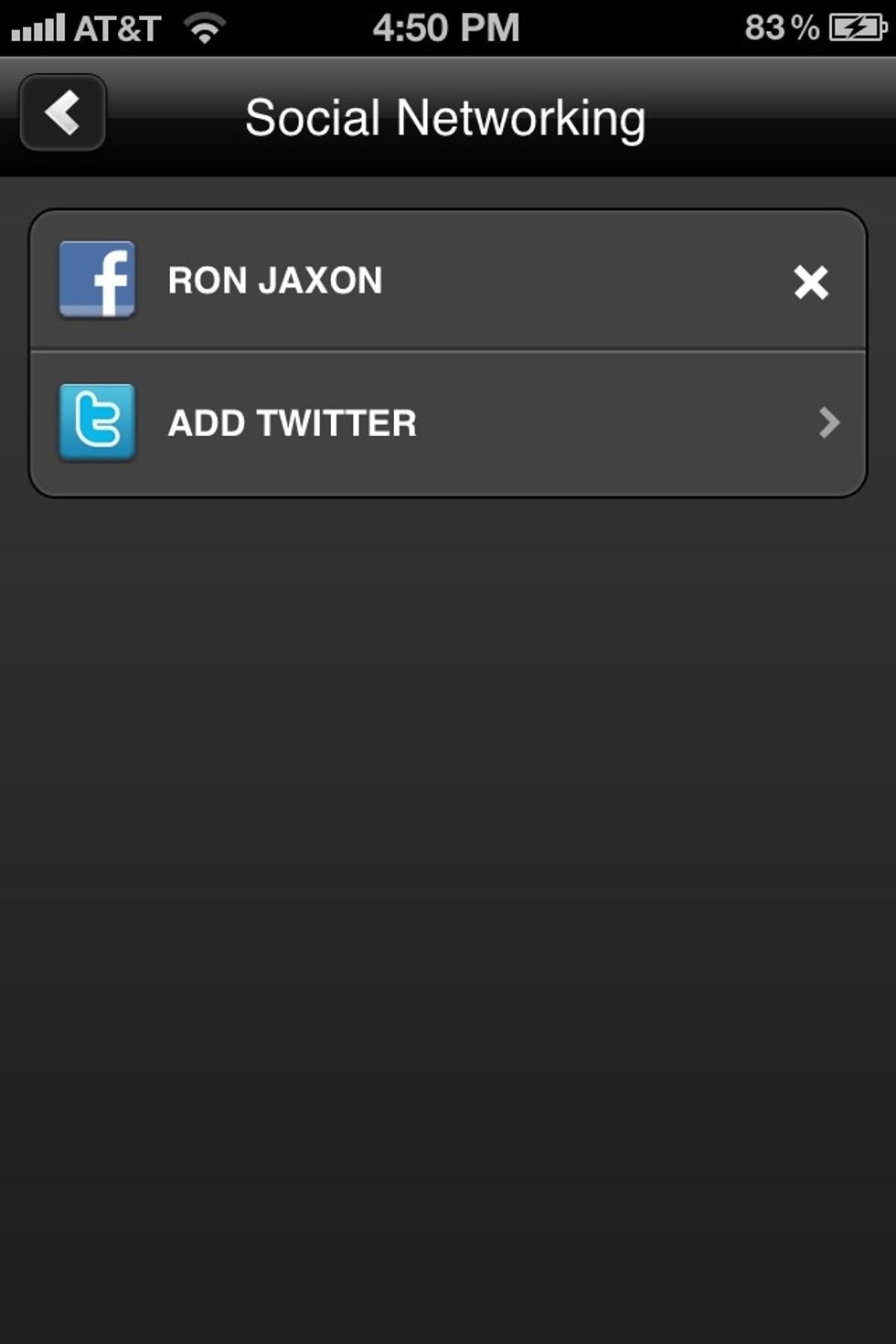The width and height of the screenshot is (896, 1344).
Task: Open the Twitter setup screen
Action: click(x=448, y=422)
